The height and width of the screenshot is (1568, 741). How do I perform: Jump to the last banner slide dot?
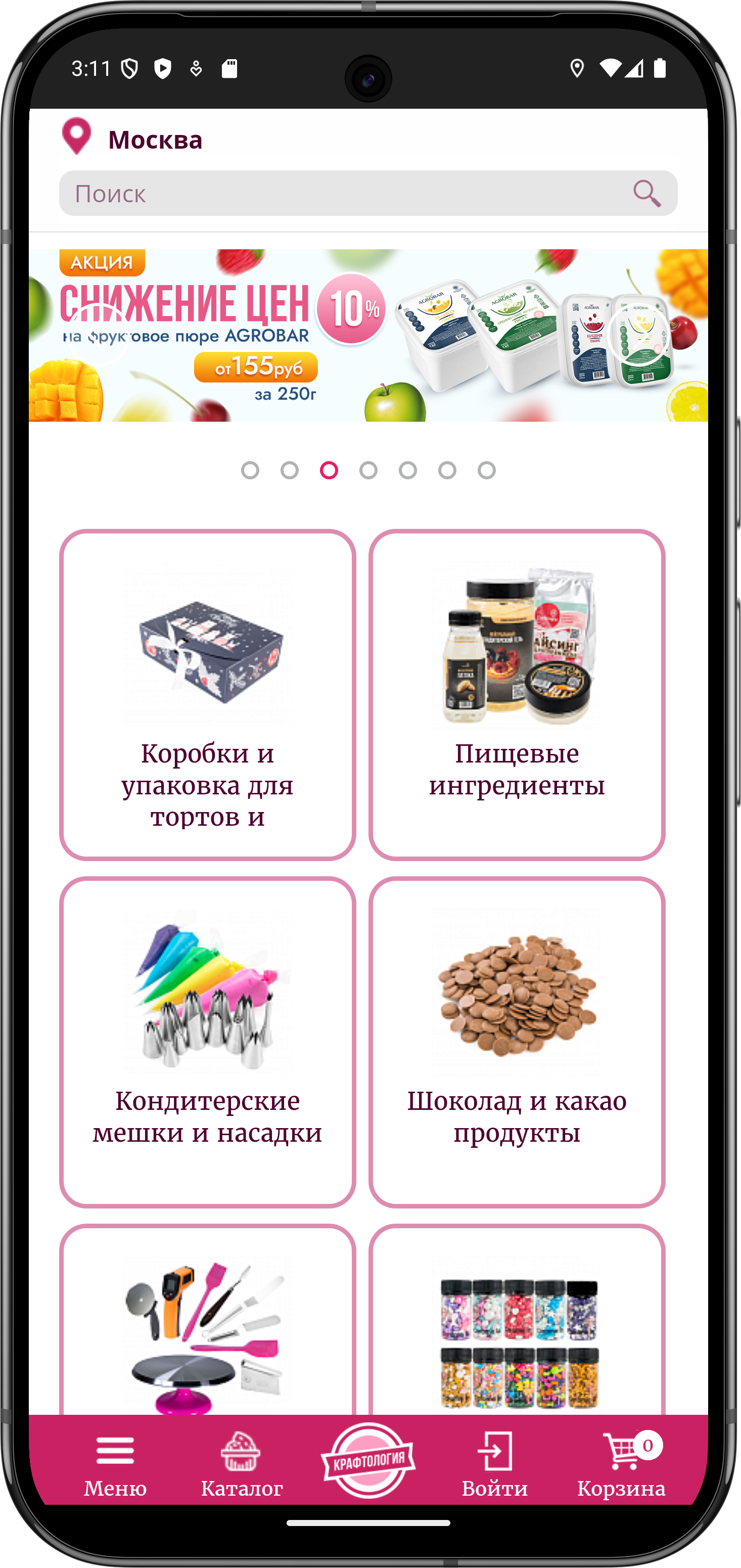[487, 471]
